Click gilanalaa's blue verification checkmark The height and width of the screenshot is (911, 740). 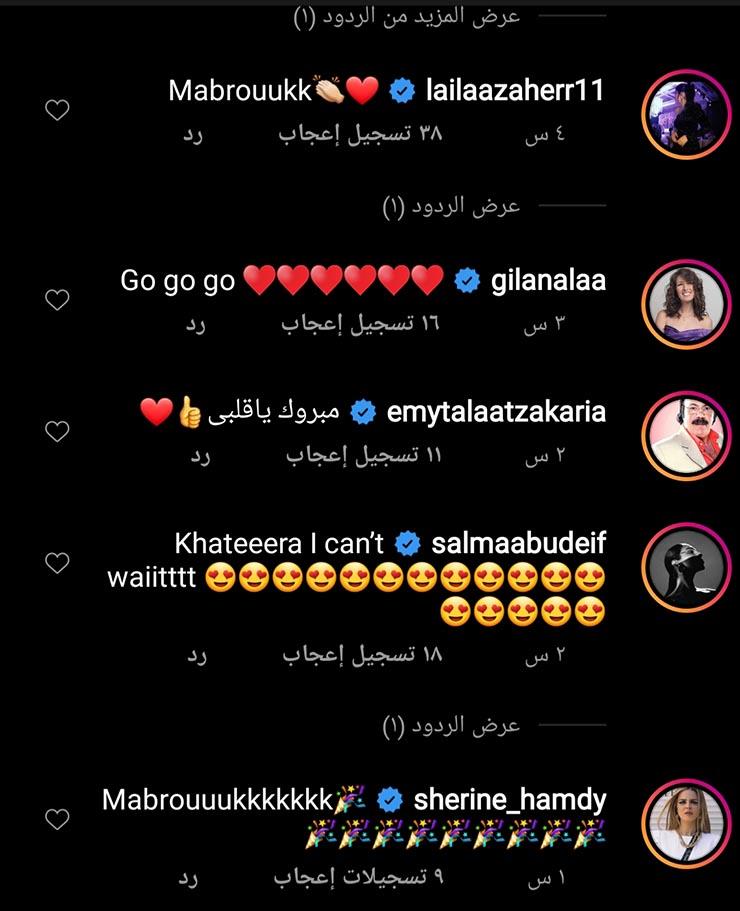pos(465,281)
